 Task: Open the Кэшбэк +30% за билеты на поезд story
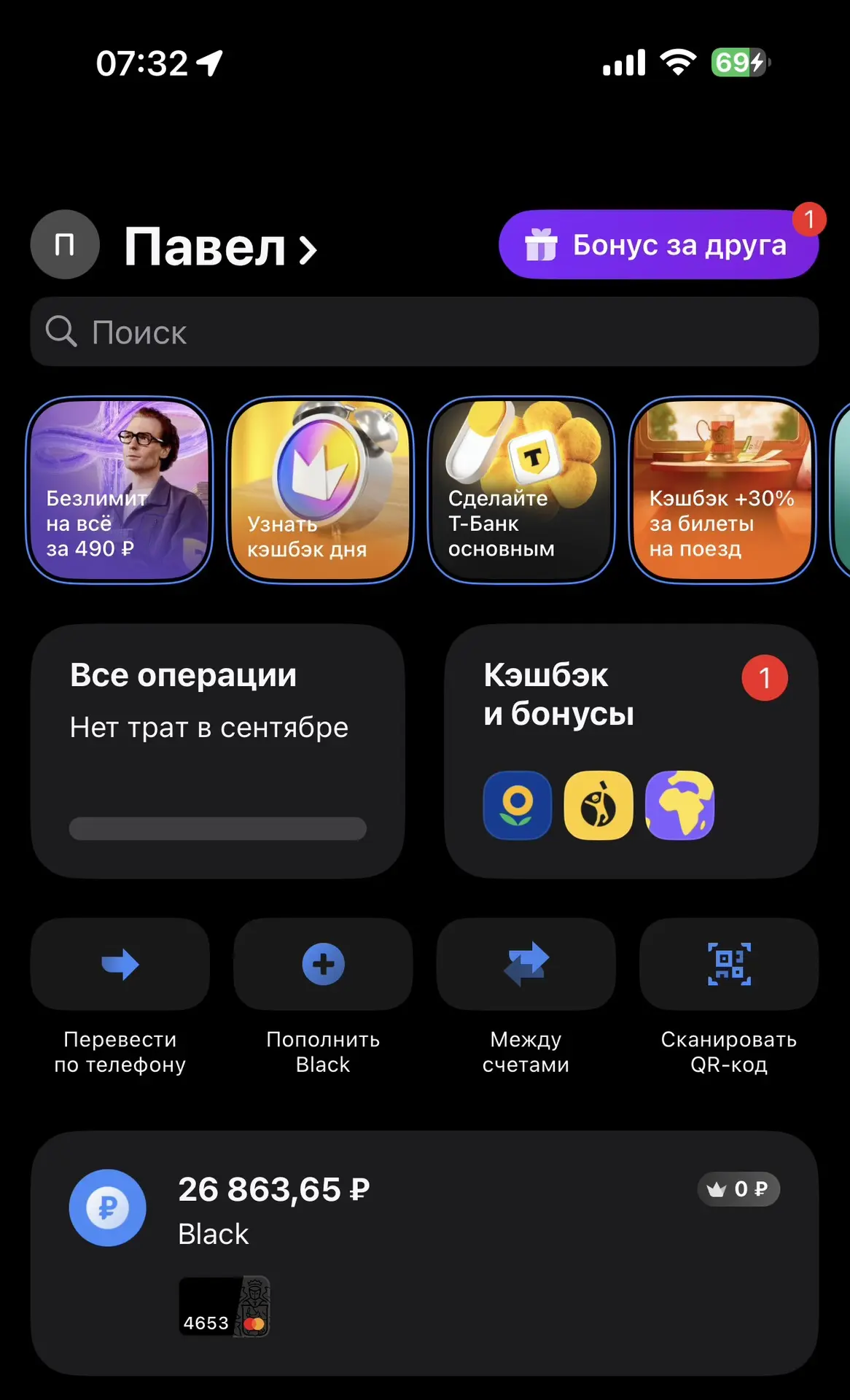click(x=722, y=490)
